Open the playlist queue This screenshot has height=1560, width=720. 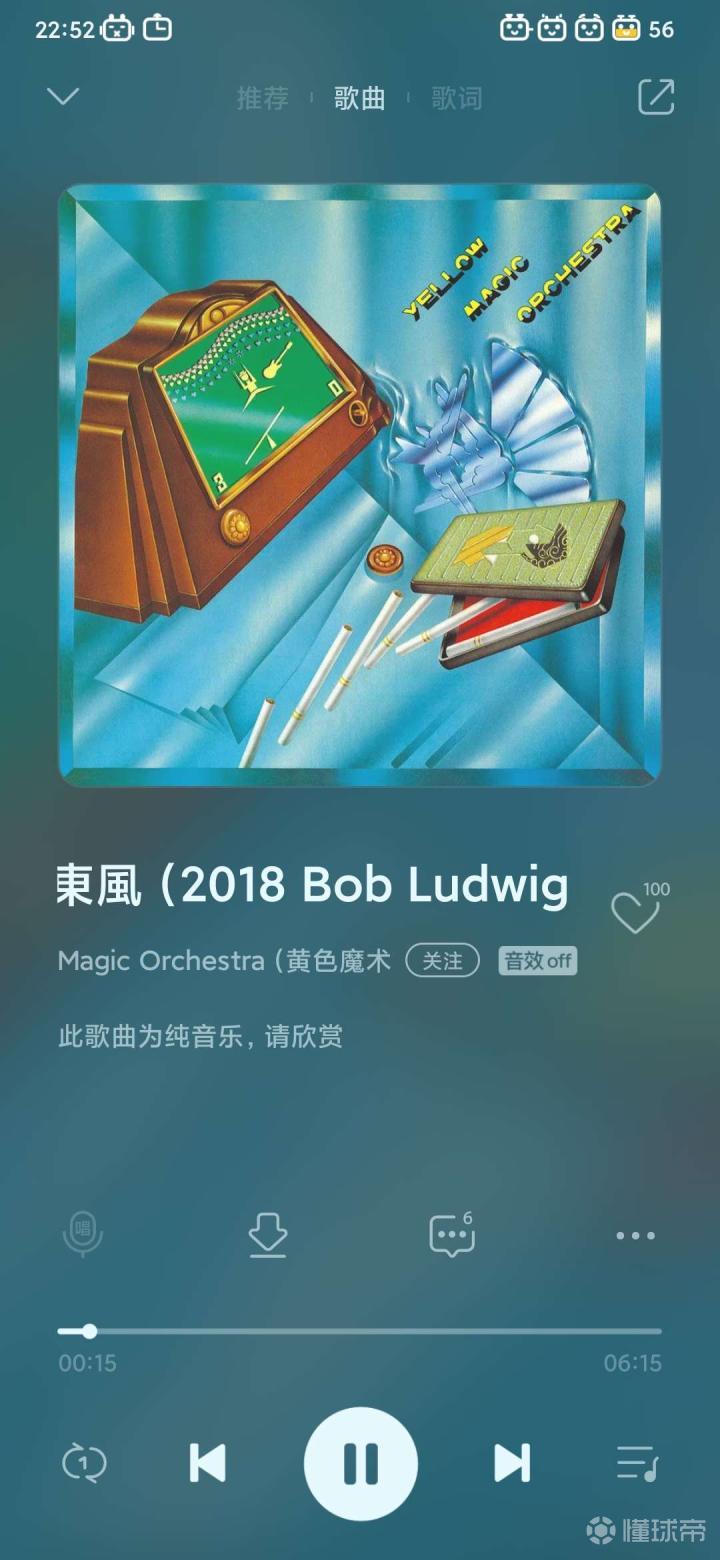(636, 1464)
